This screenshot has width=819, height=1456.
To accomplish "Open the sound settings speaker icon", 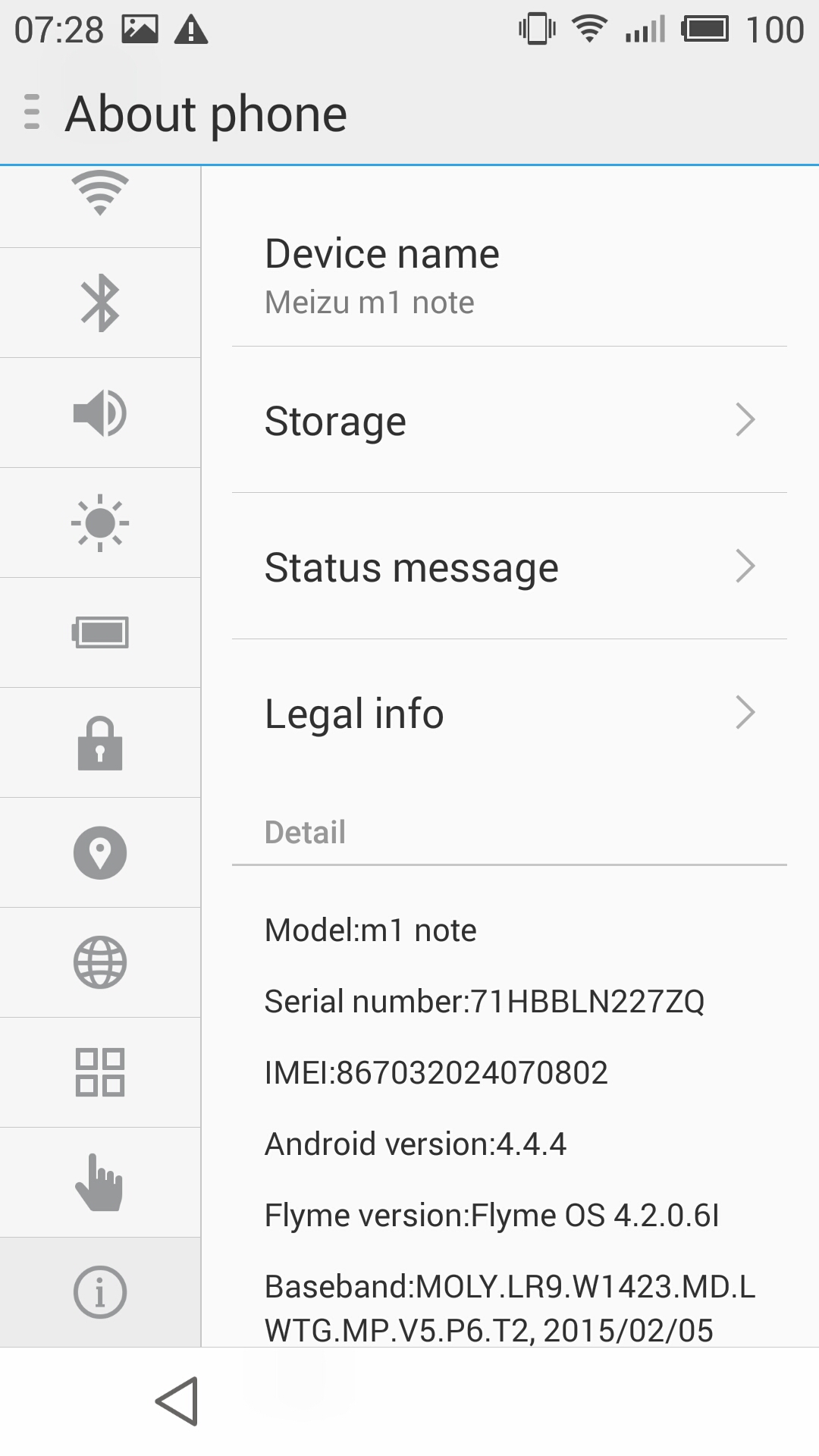I will point(100,413).
